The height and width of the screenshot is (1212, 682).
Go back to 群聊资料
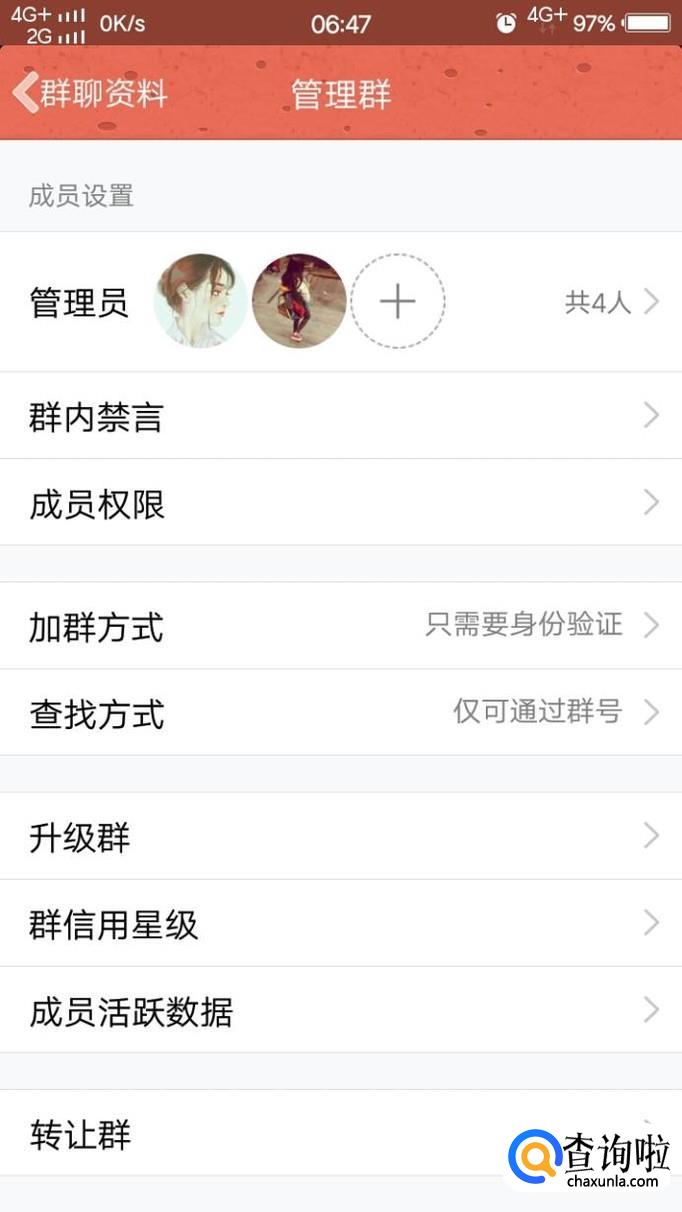click(x=88, y=94)
